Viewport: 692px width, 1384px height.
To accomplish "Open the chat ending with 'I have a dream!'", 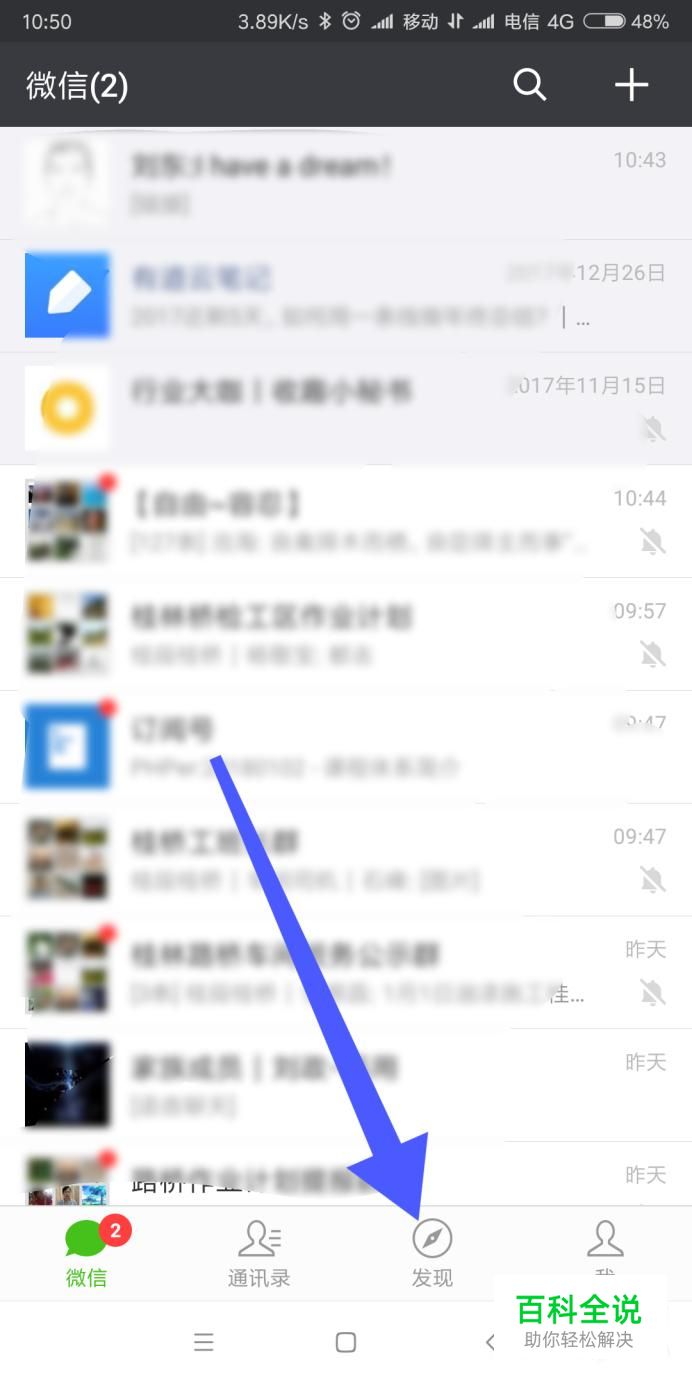I will pos(346,183).
